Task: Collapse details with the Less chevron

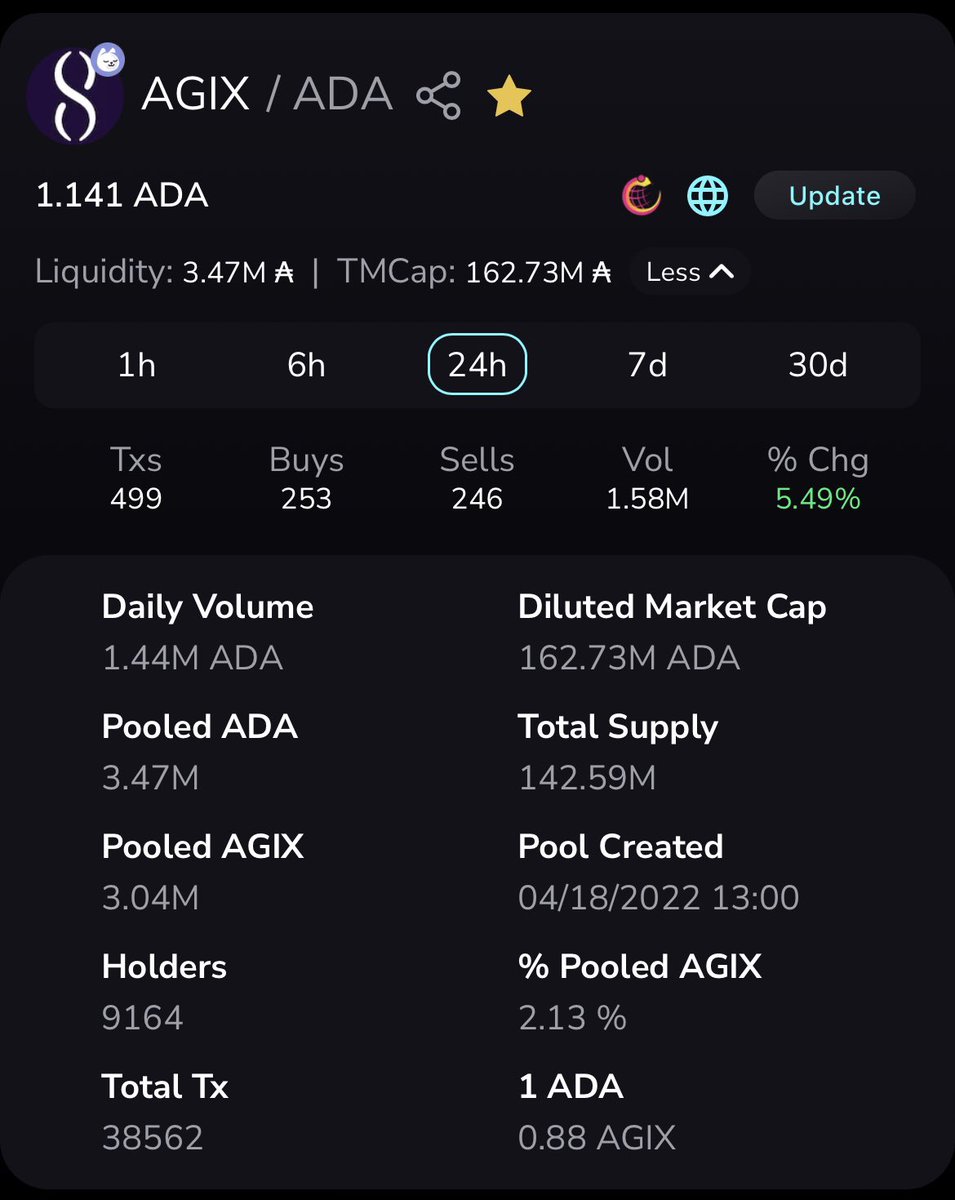Action: (x=690, y=272)
